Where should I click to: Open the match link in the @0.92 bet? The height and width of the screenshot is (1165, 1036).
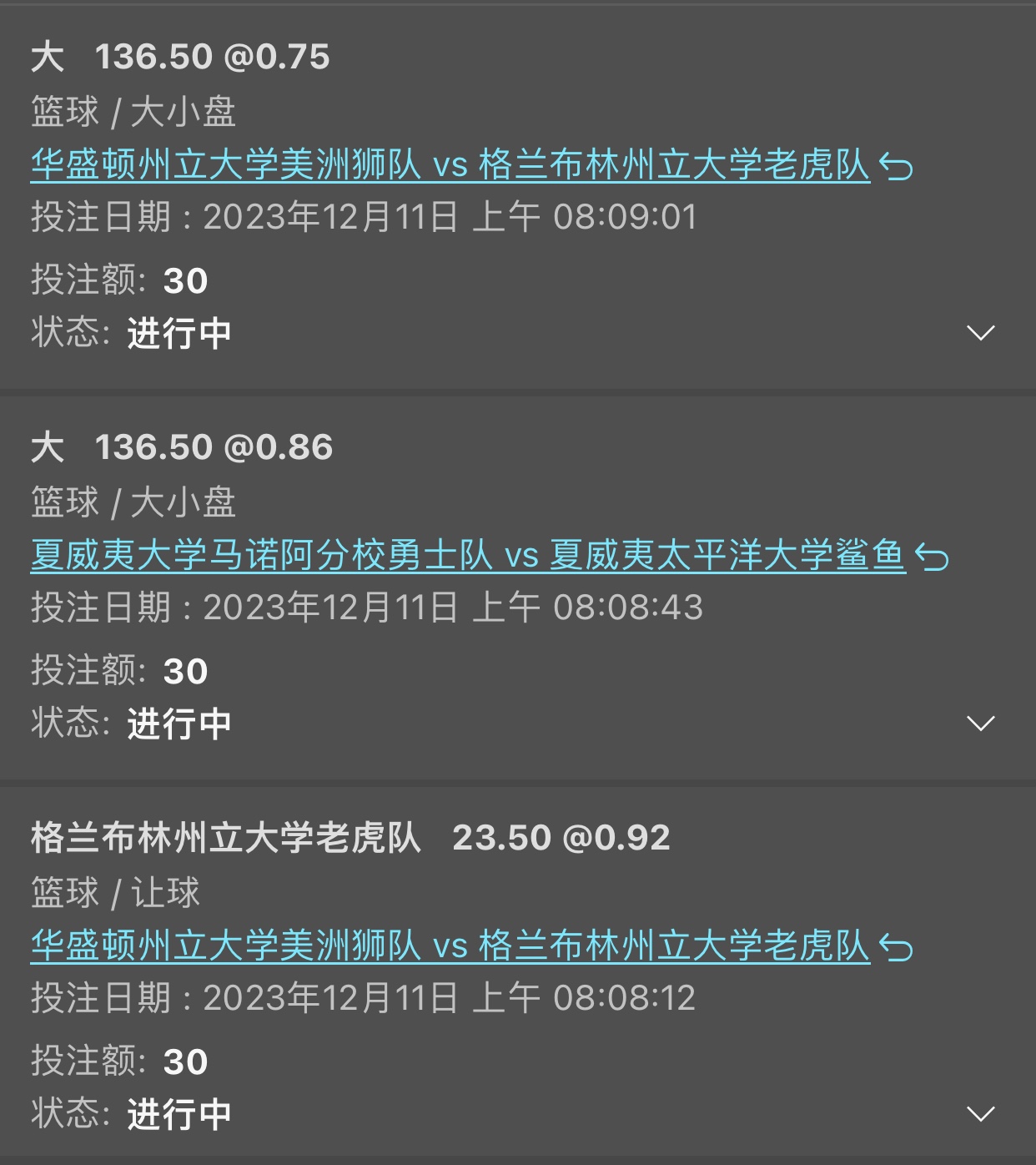[450, 946]
